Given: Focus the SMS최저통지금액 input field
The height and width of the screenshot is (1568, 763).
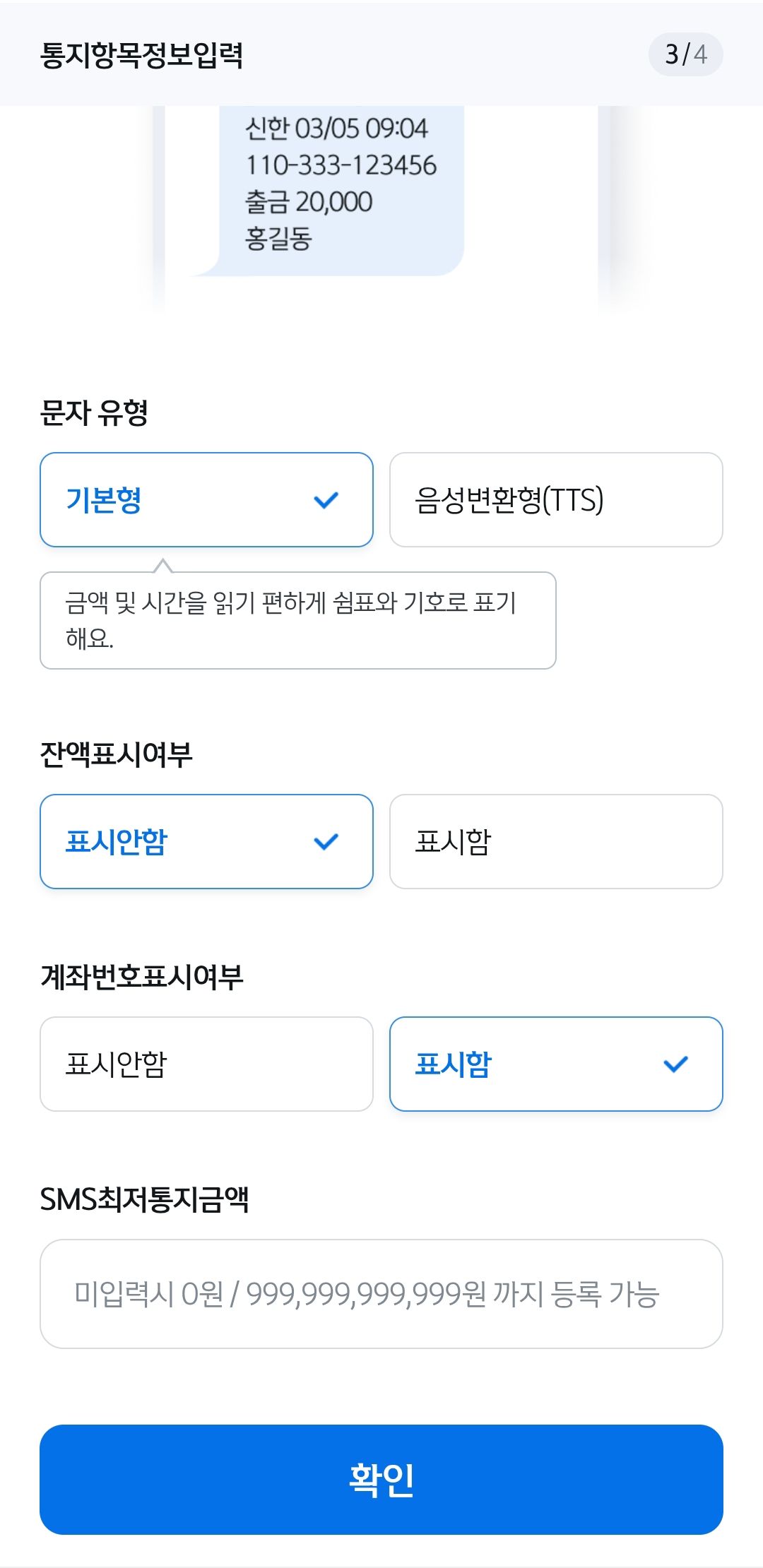Looking at the screenshot, I should click(381, 1294).
